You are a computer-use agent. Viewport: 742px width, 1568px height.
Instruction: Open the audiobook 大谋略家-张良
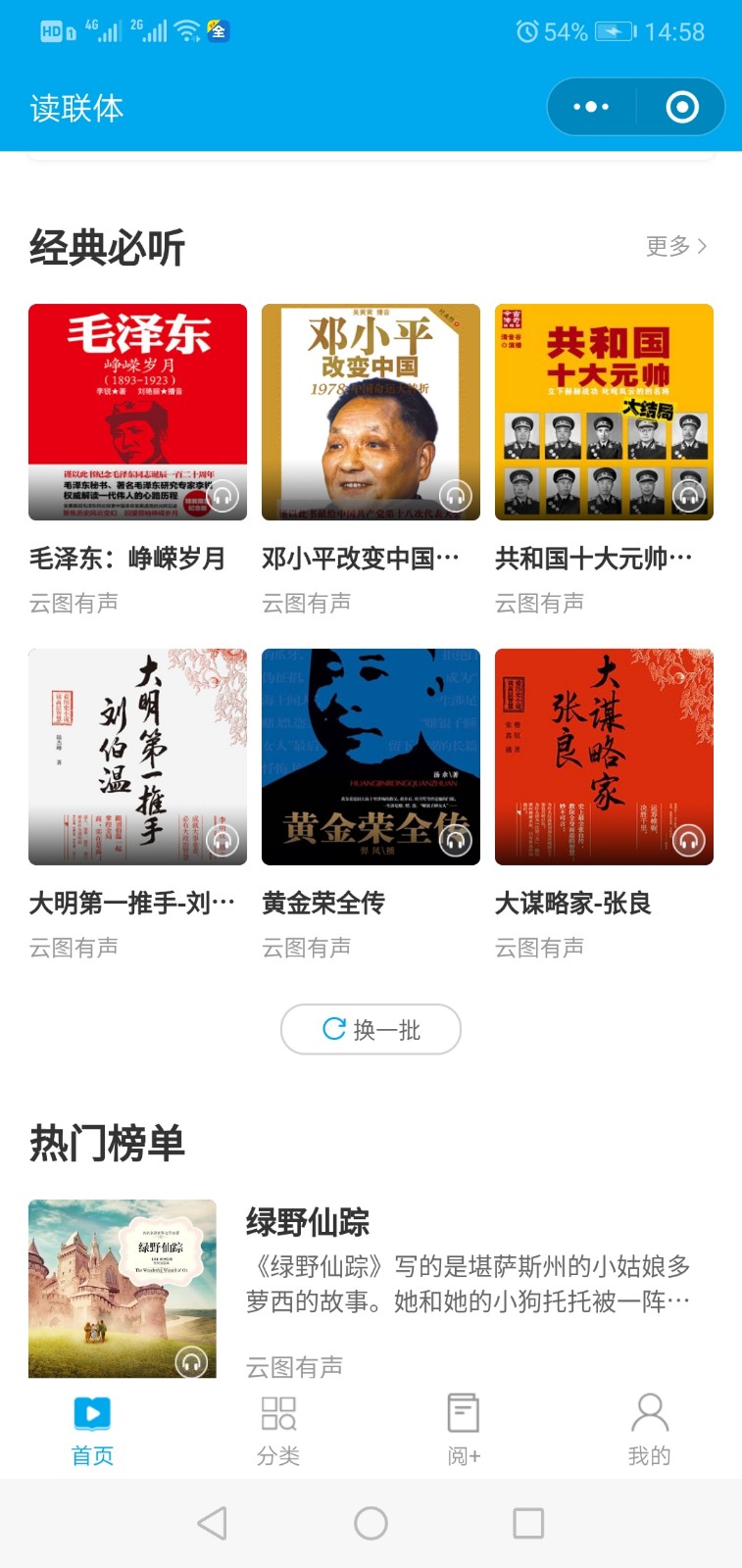(x=604, y=757)
